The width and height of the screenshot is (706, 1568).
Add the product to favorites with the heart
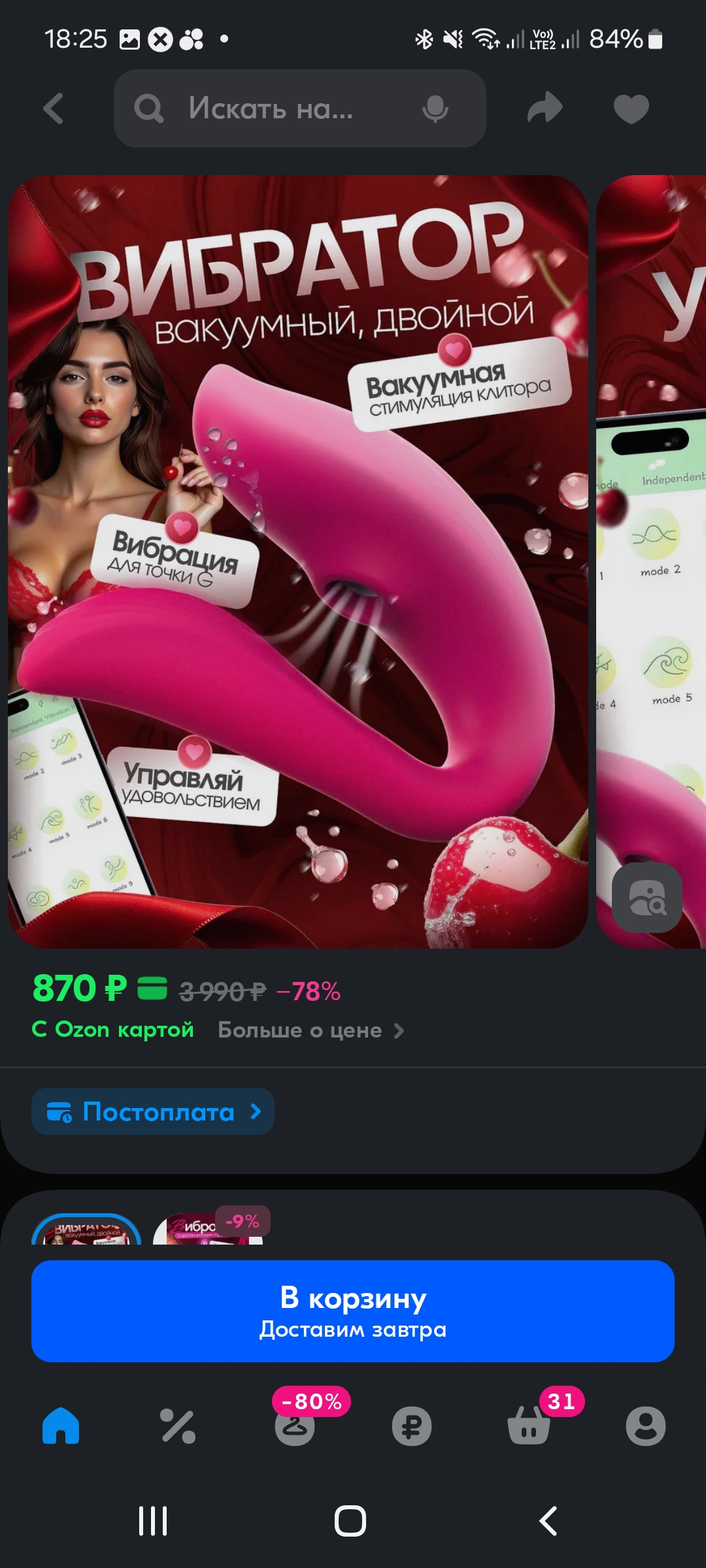tap(631, 108)
